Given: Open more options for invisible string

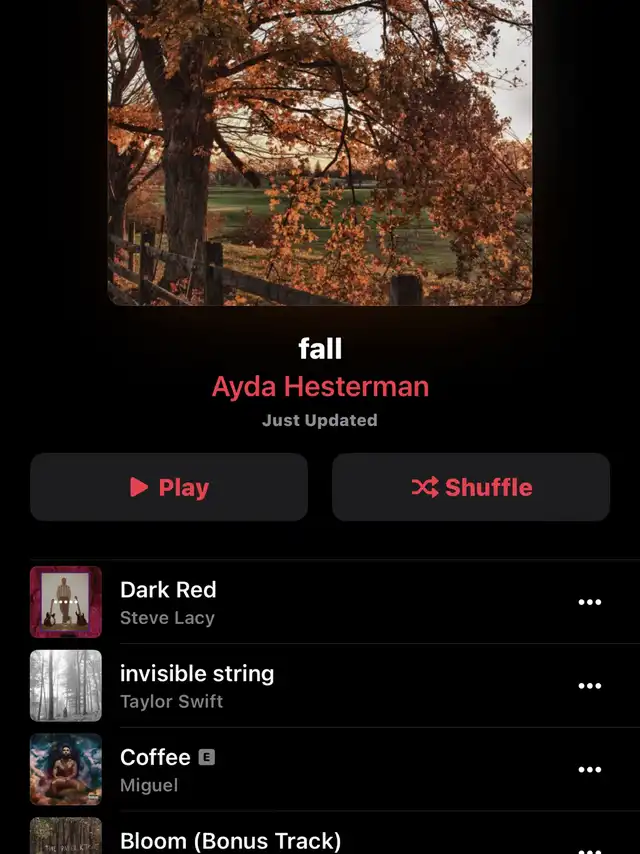Looking at the screenshot, I should [x=590, y=686].
